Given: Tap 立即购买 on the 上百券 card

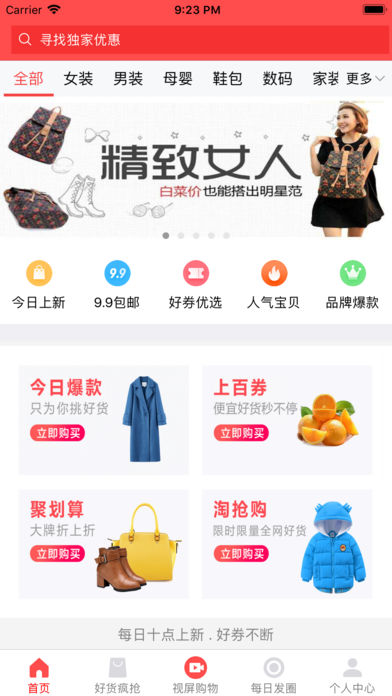Looking at the screenshot, I should coord(241,433).
